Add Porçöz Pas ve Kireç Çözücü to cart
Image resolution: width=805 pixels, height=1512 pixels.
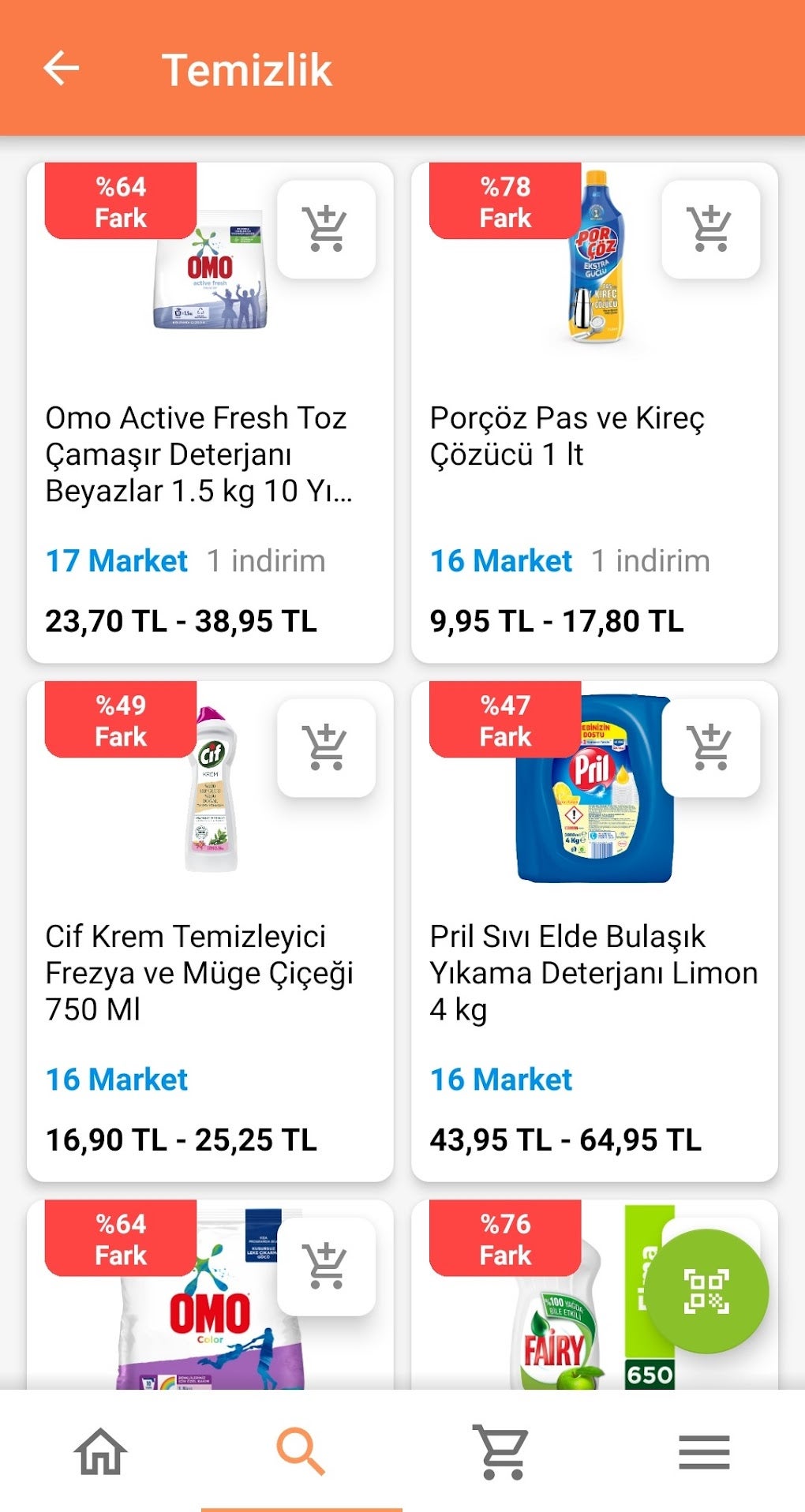click(710, 229)
